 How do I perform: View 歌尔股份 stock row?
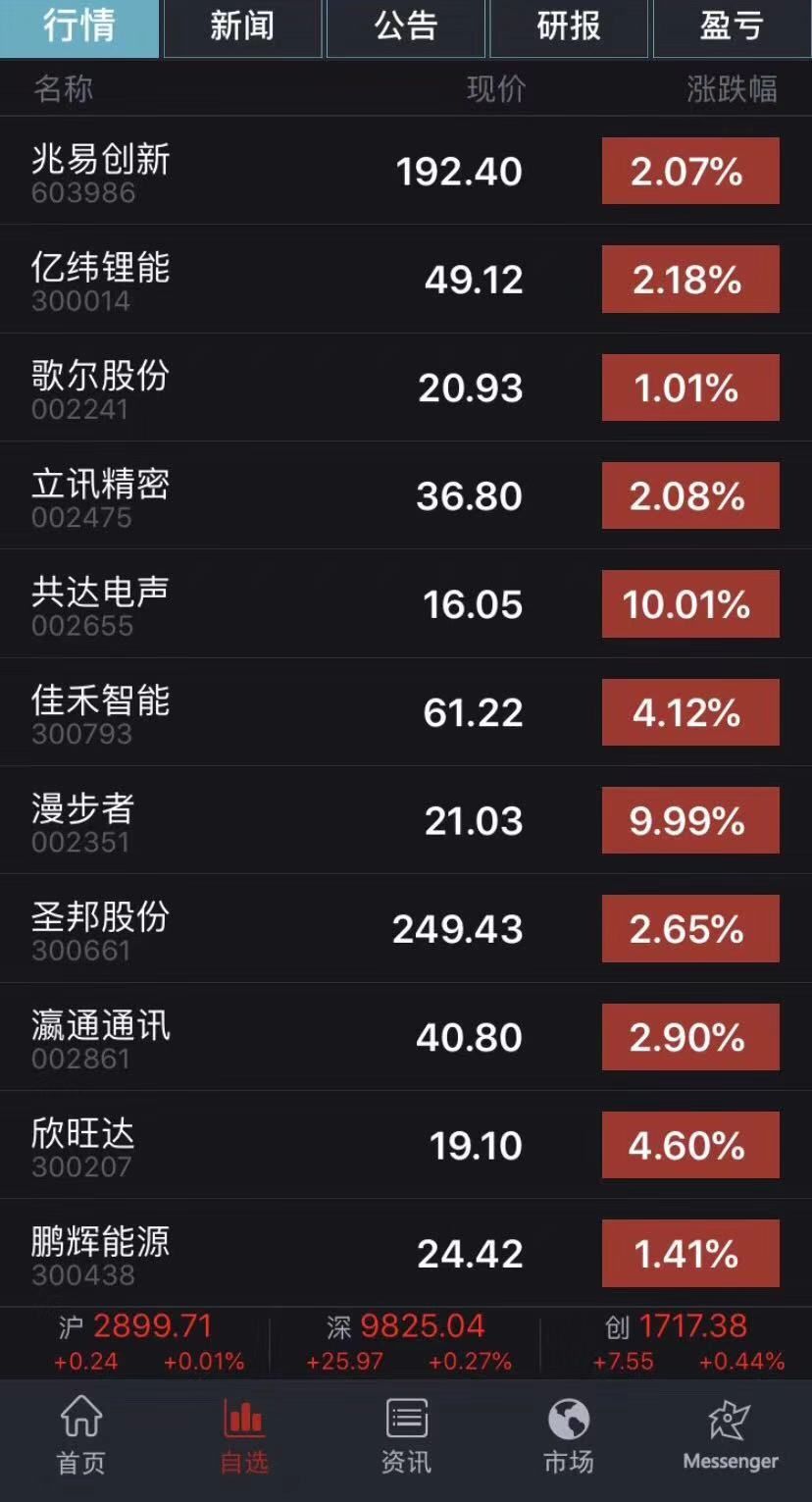pos(406,388)
